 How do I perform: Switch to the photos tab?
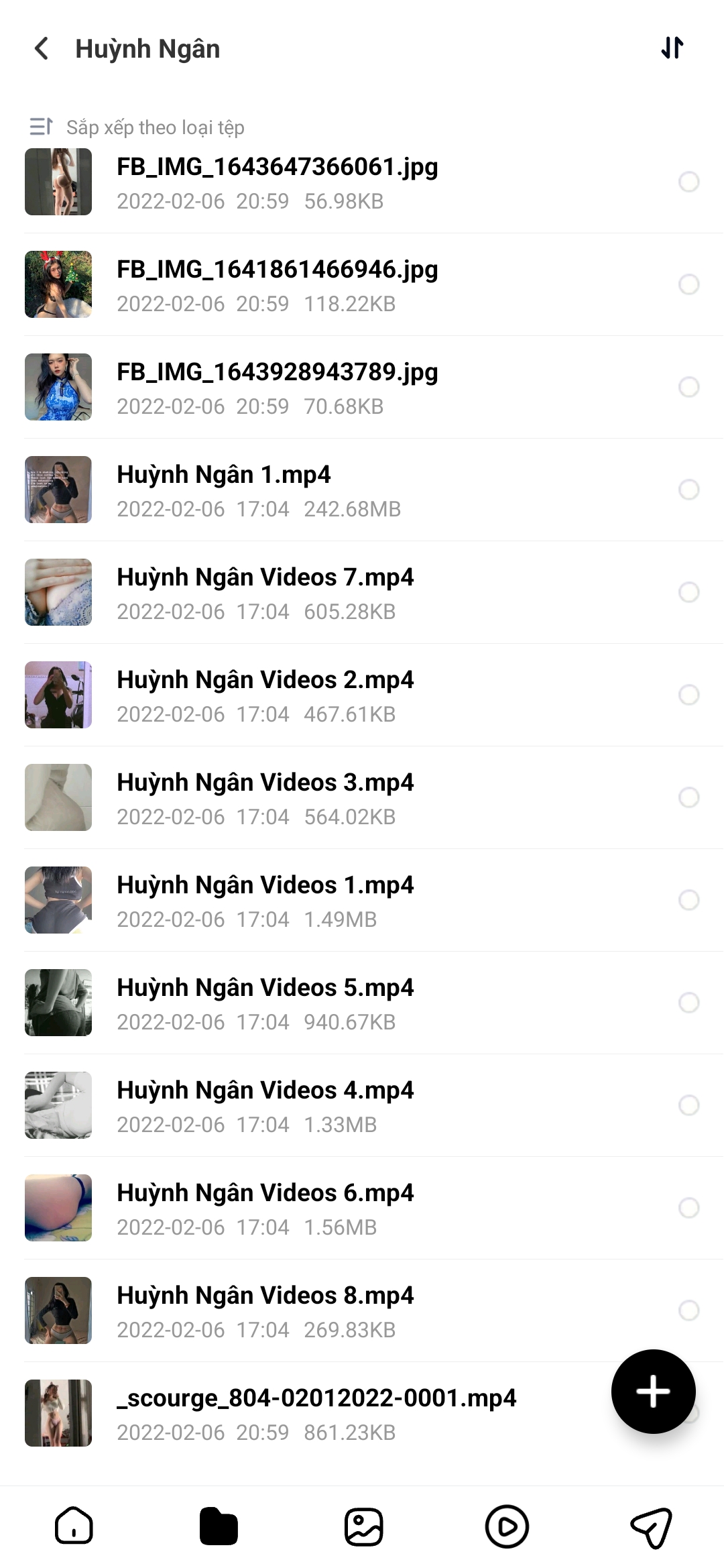(363, 1526)
